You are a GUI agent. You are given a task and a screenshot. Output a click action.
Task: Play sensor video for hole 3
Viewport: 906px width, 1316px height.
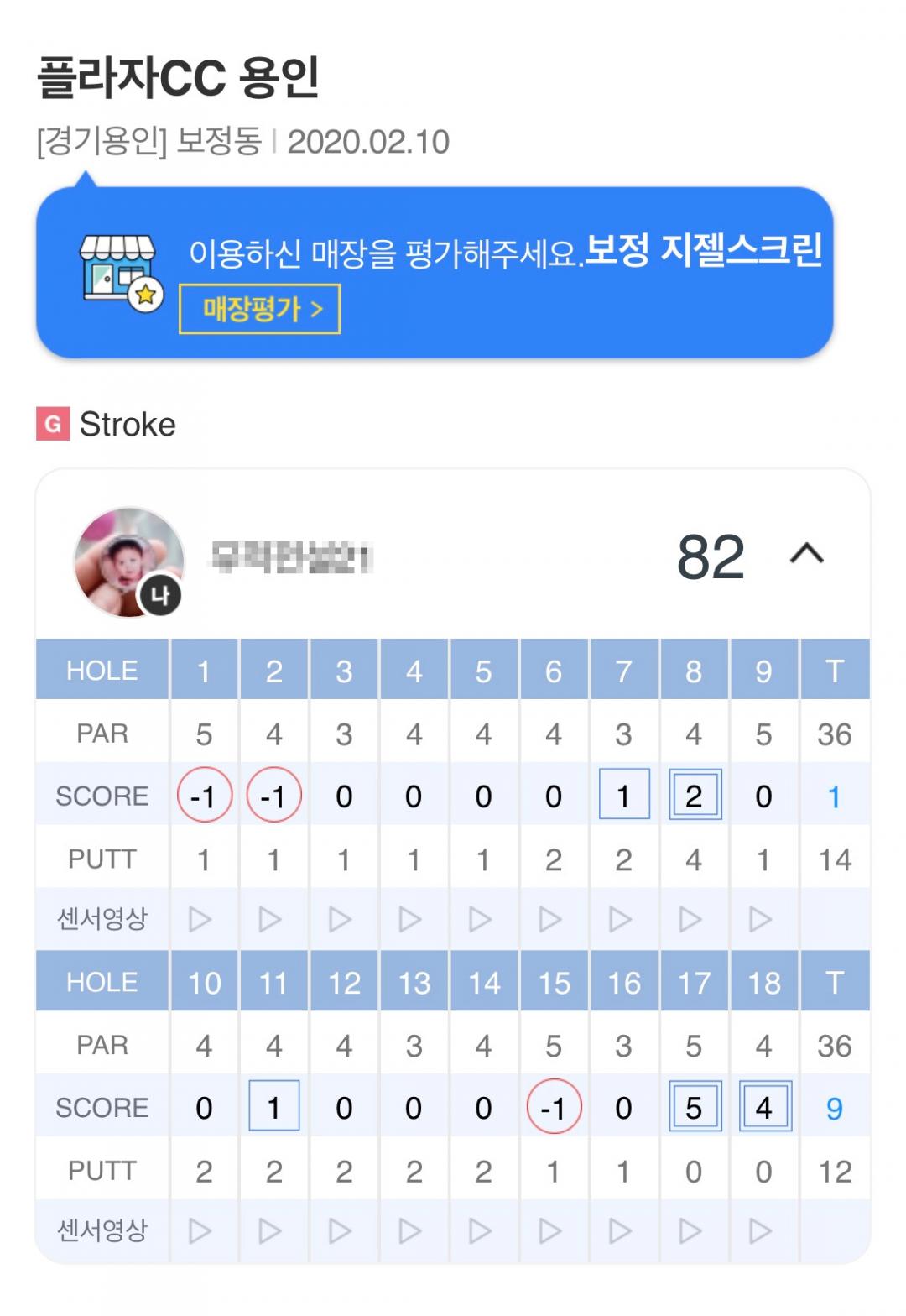341,920
